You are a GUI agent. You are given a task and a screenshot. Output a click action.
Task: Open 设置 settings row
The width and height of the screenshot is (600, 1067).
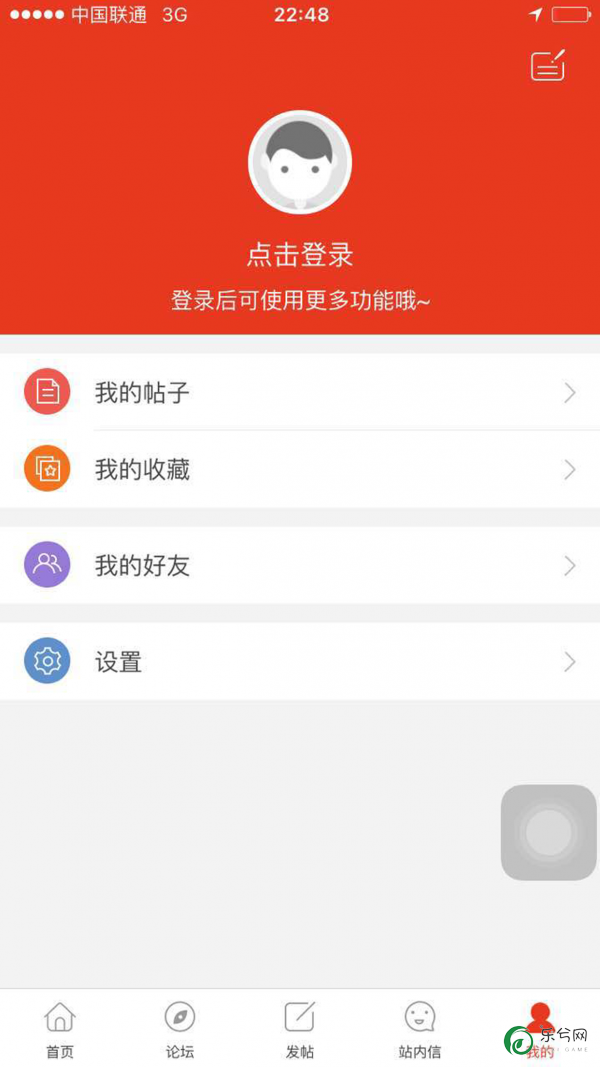(x=300, y=661)
